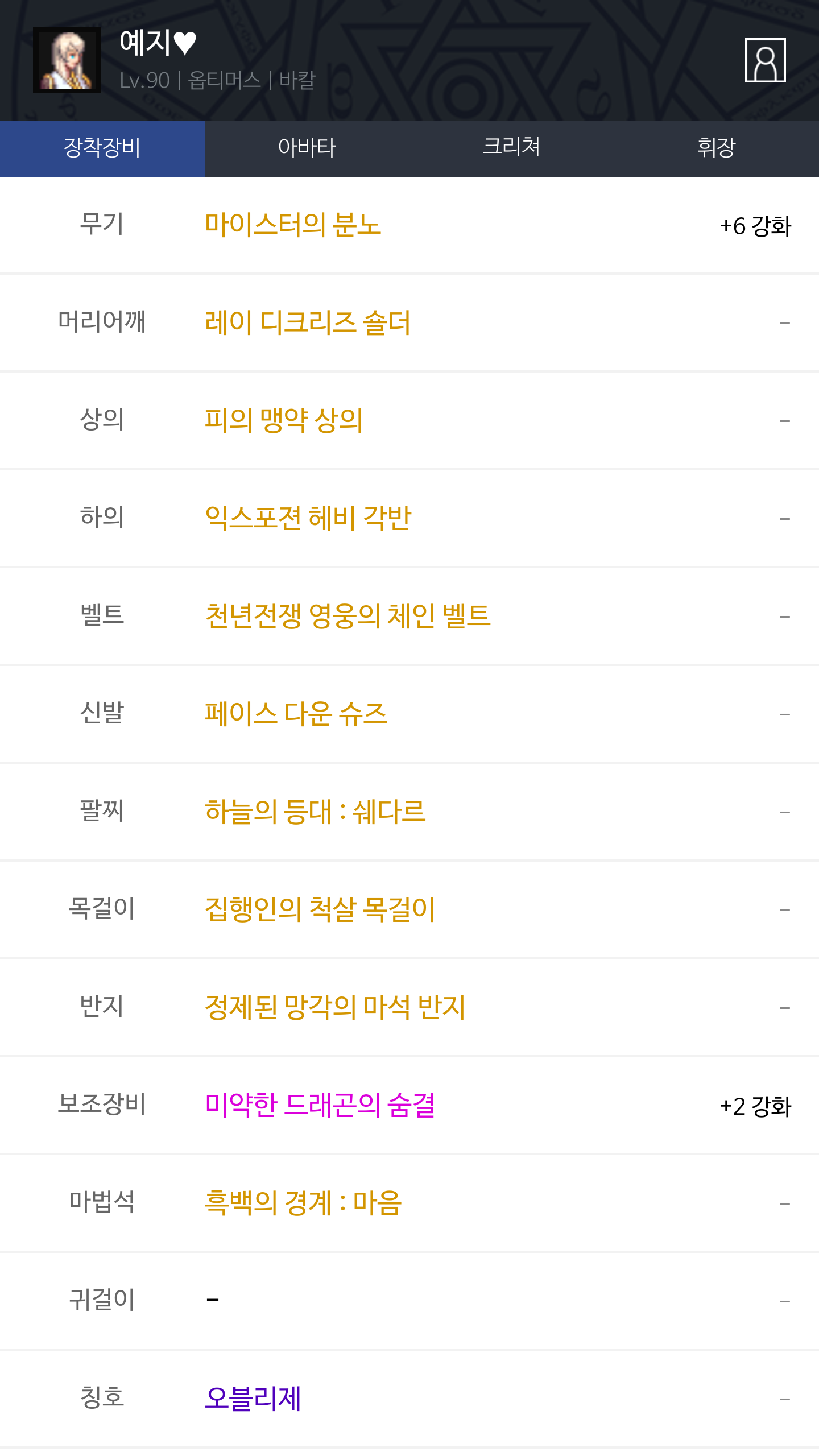Open 익스포젼 헤비 각반 item

[x=308, y=518]
